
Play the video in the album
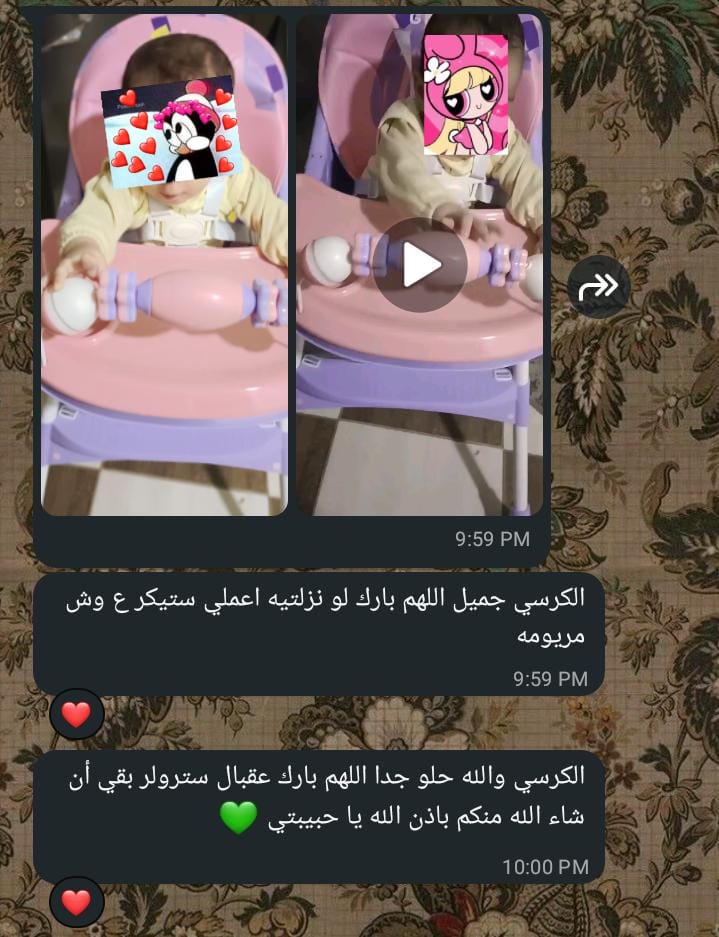click(x=420, y=265)
